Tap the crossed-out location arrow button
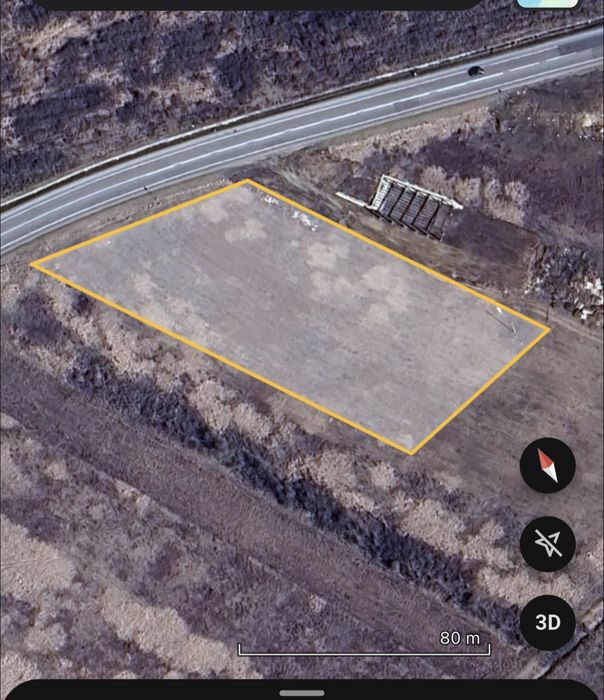Viewport: 604px width, 700px height. (547, 543)
